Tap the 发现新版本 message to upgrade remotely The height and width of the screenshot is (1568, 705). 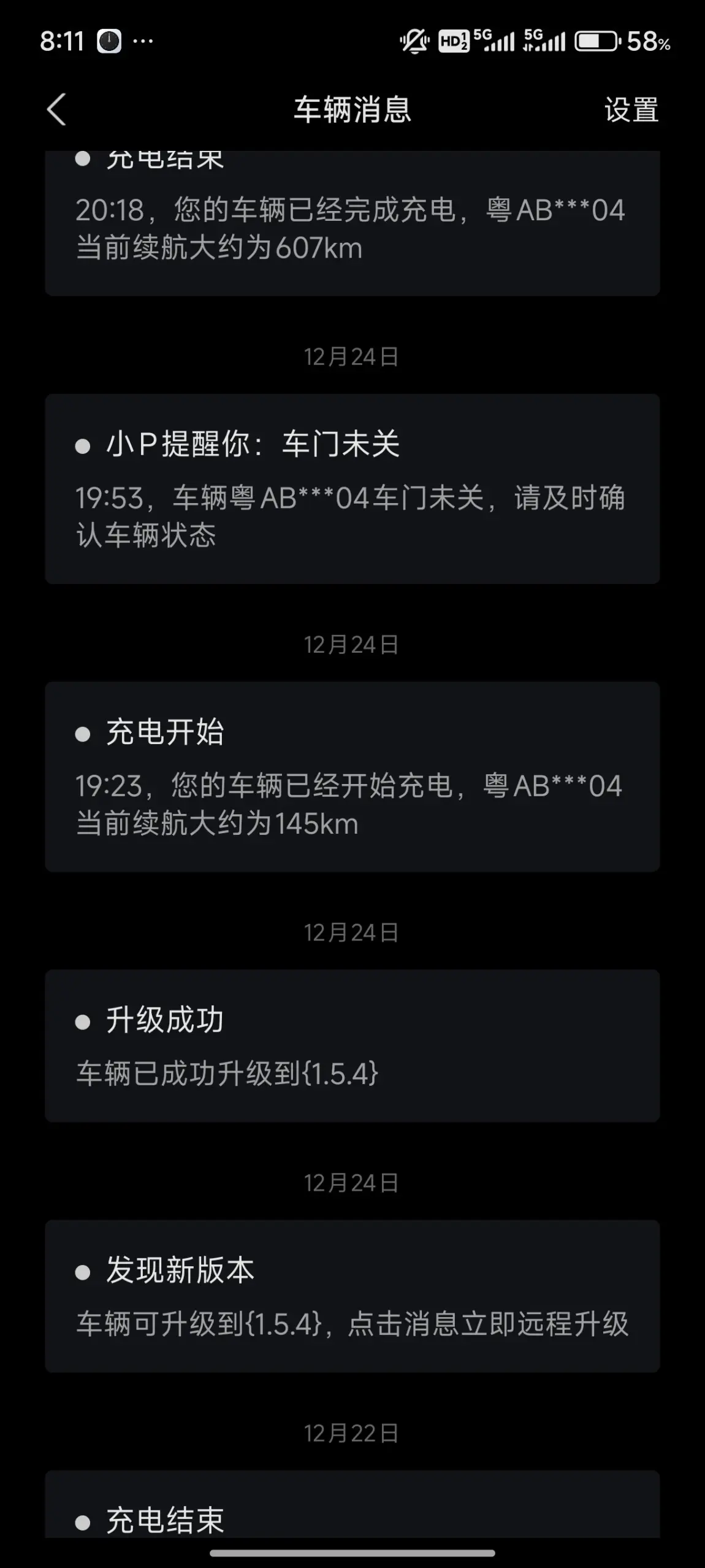[x=352, y=1296]
